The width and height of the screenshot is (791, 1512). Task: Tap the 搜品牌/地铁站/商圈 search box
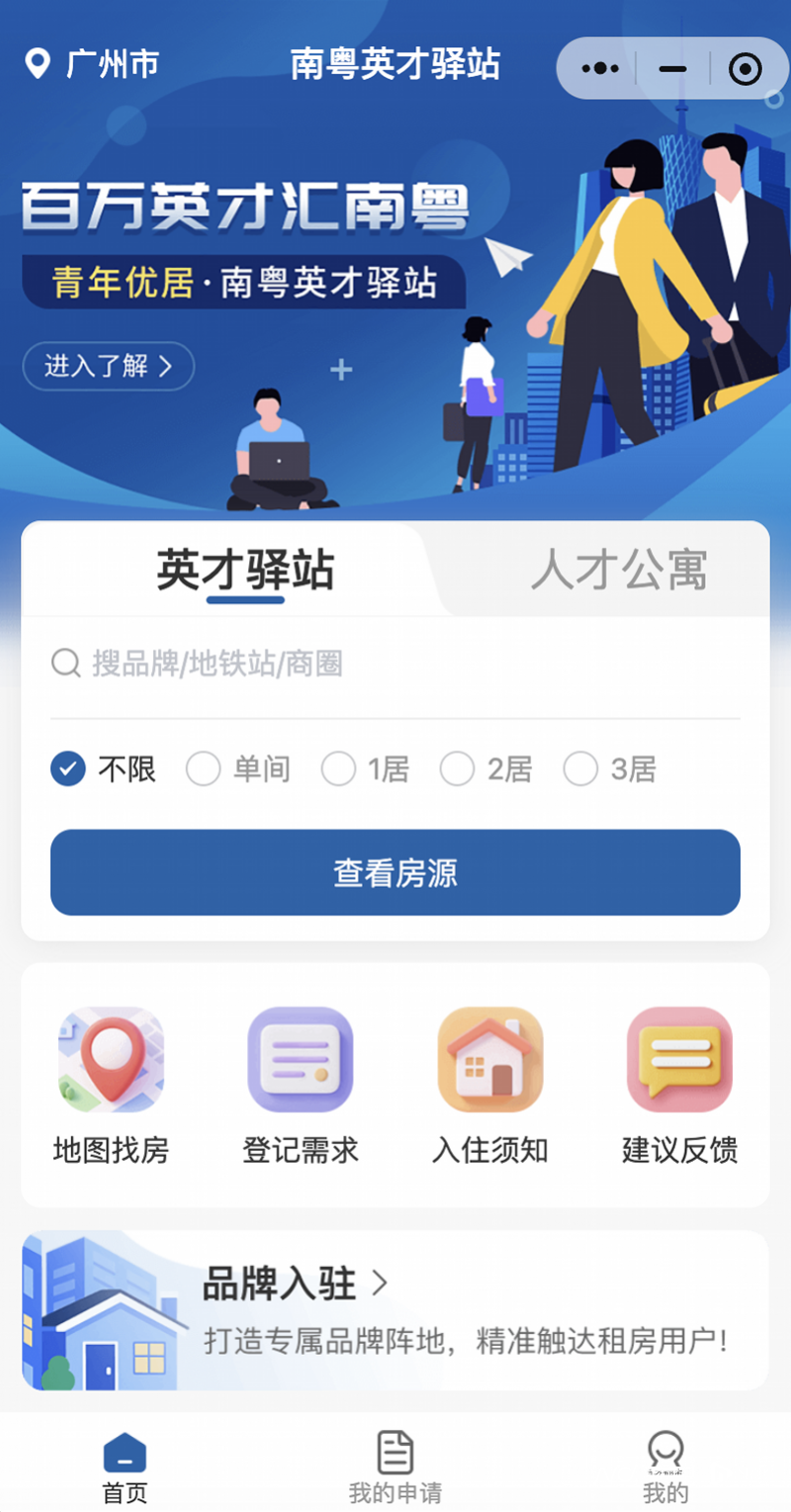click(x=395, y=664)
